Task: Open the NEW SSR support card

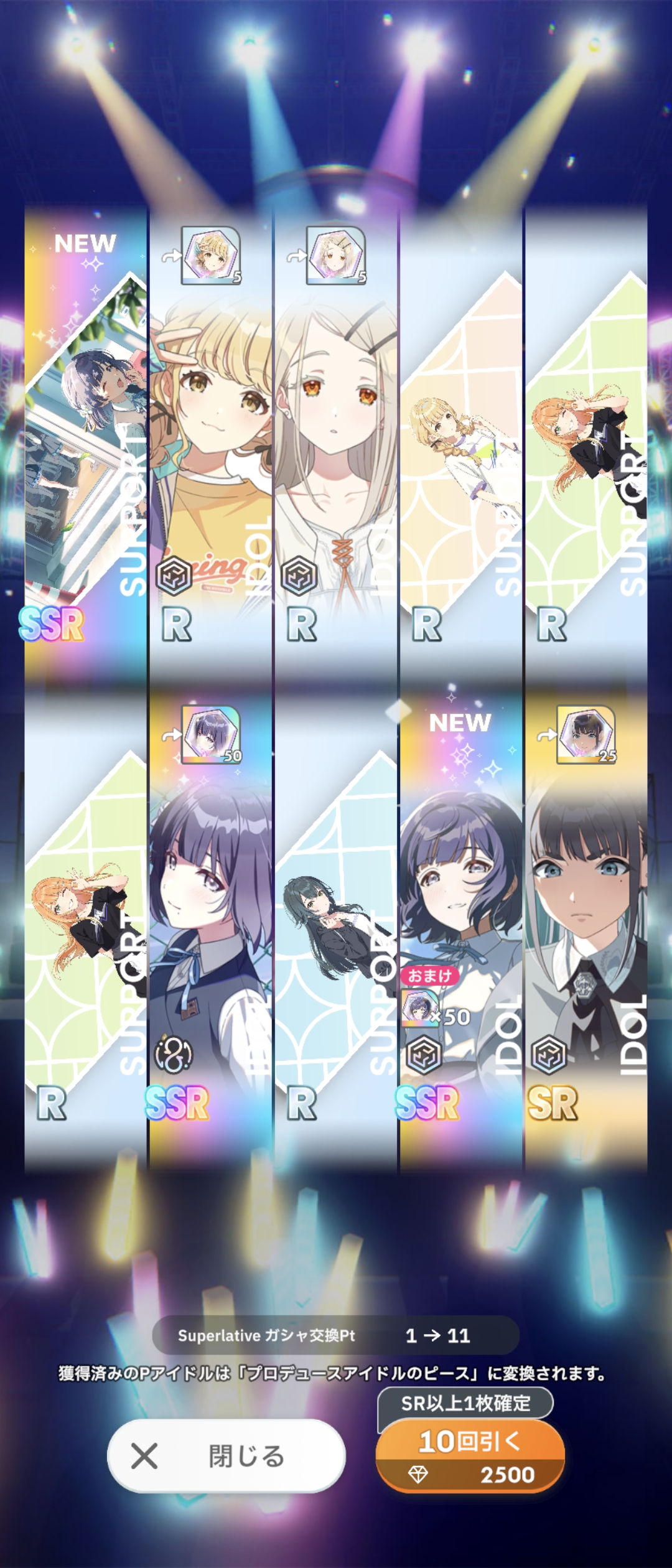Action: tap(86, 436)
